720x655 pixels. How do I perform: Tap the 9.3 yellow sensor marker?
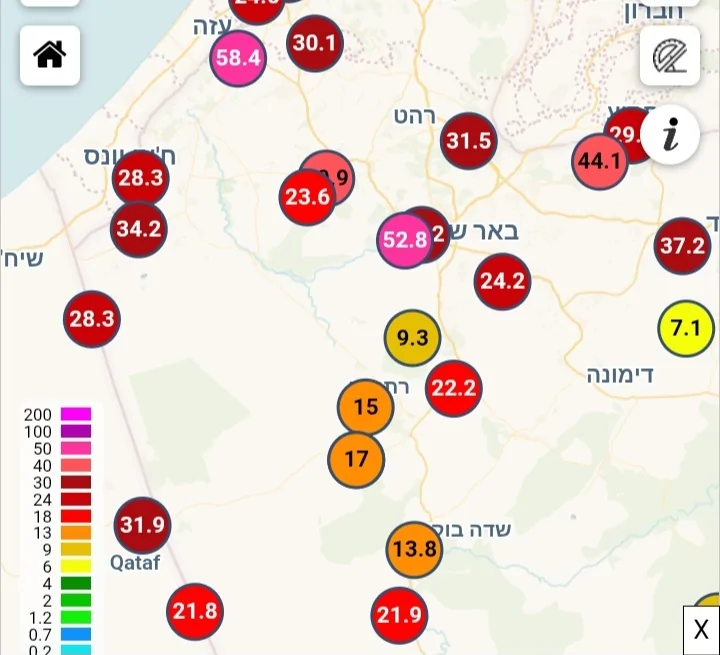(x=412, y=338)
